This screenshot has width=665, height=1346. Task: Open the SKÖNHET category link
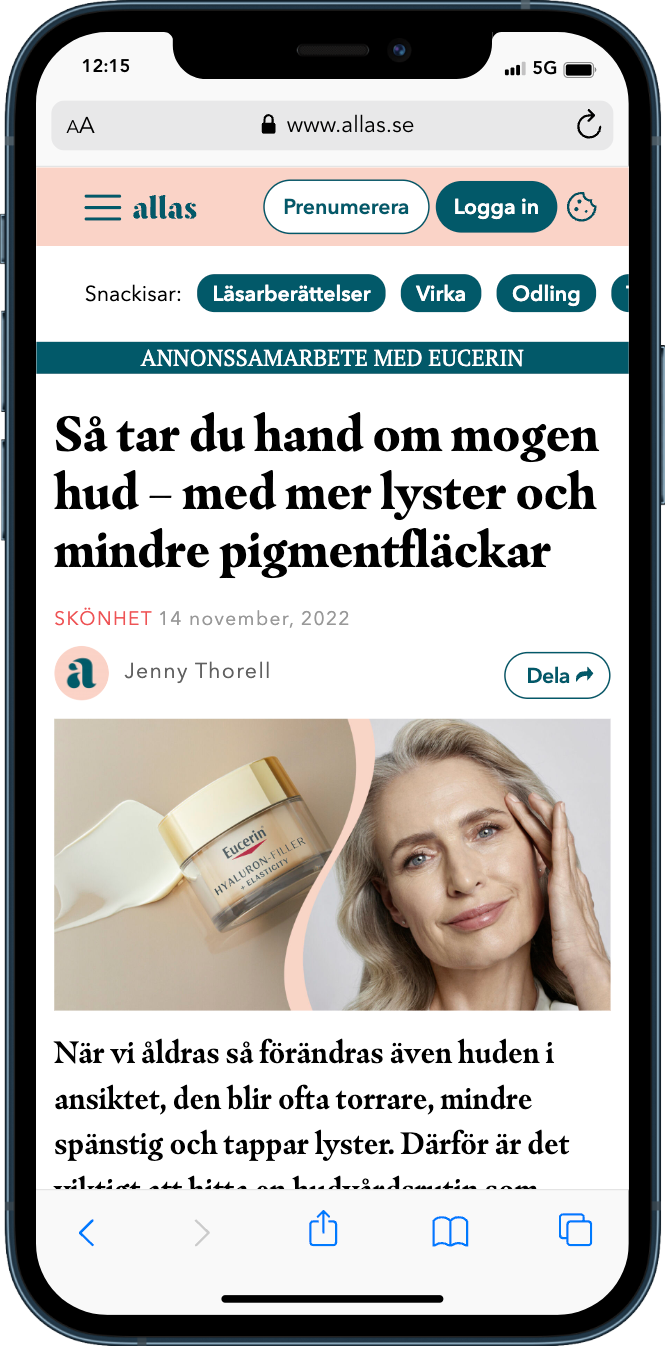103,618
